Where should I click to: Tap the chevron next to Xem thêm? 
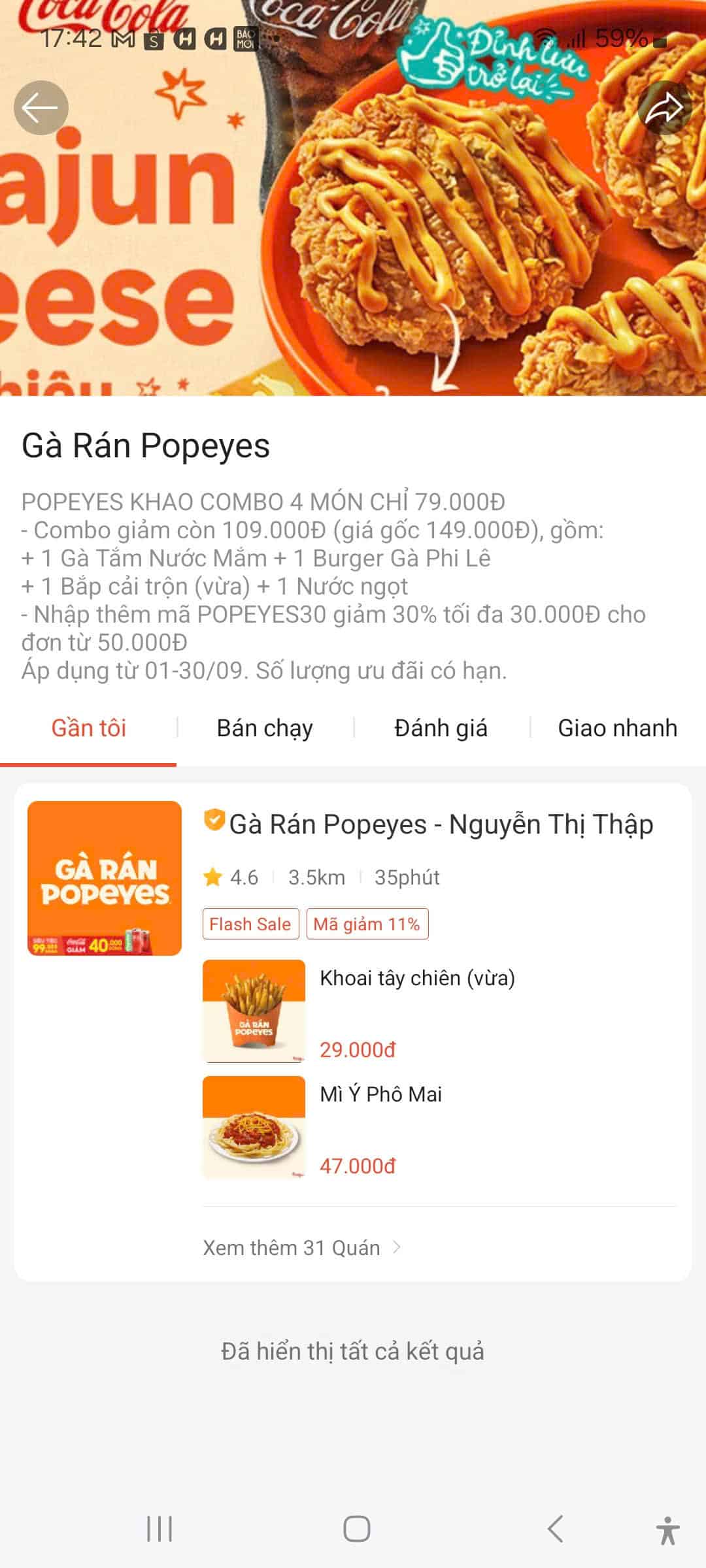pos(397,1246)
